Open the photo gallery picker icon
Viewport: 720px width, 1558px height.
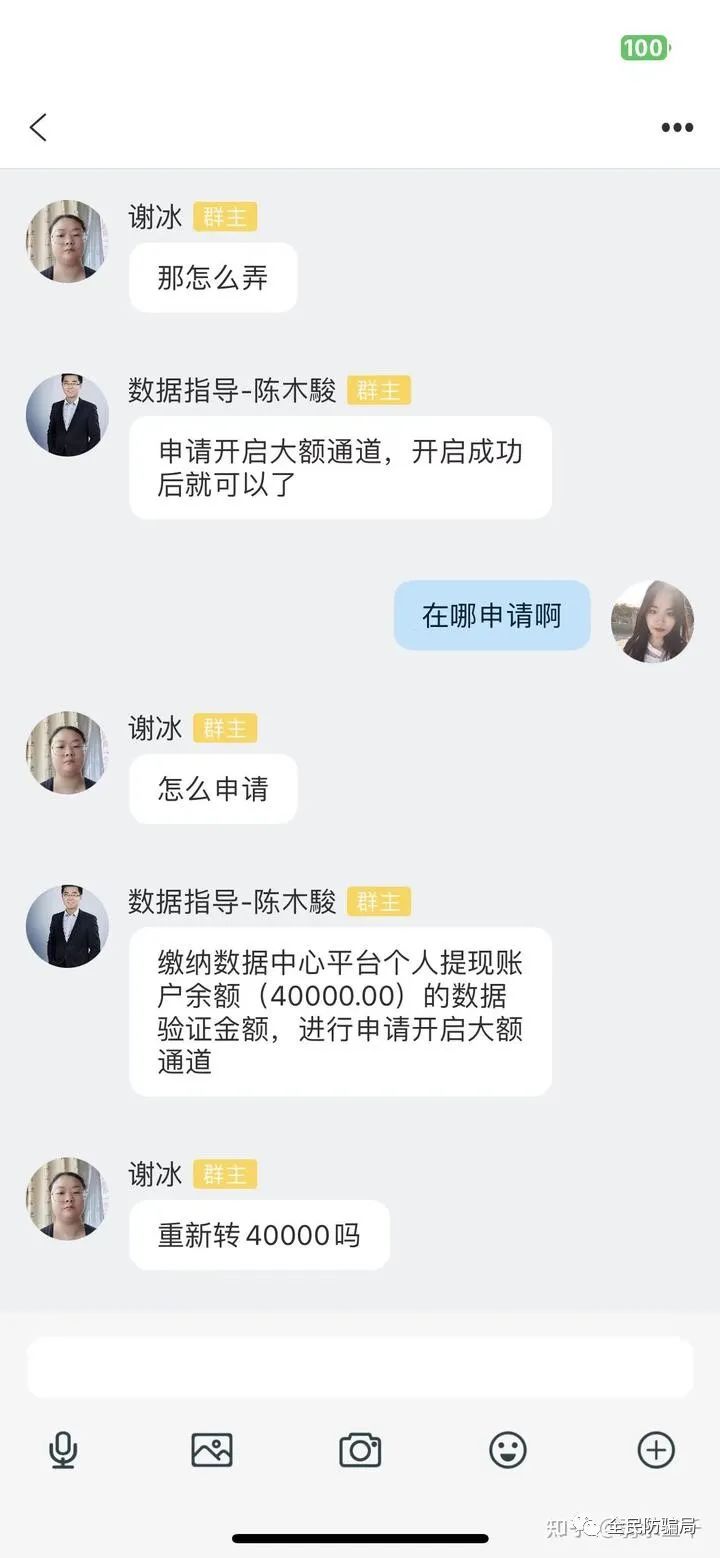click(x=212, y=1450)
